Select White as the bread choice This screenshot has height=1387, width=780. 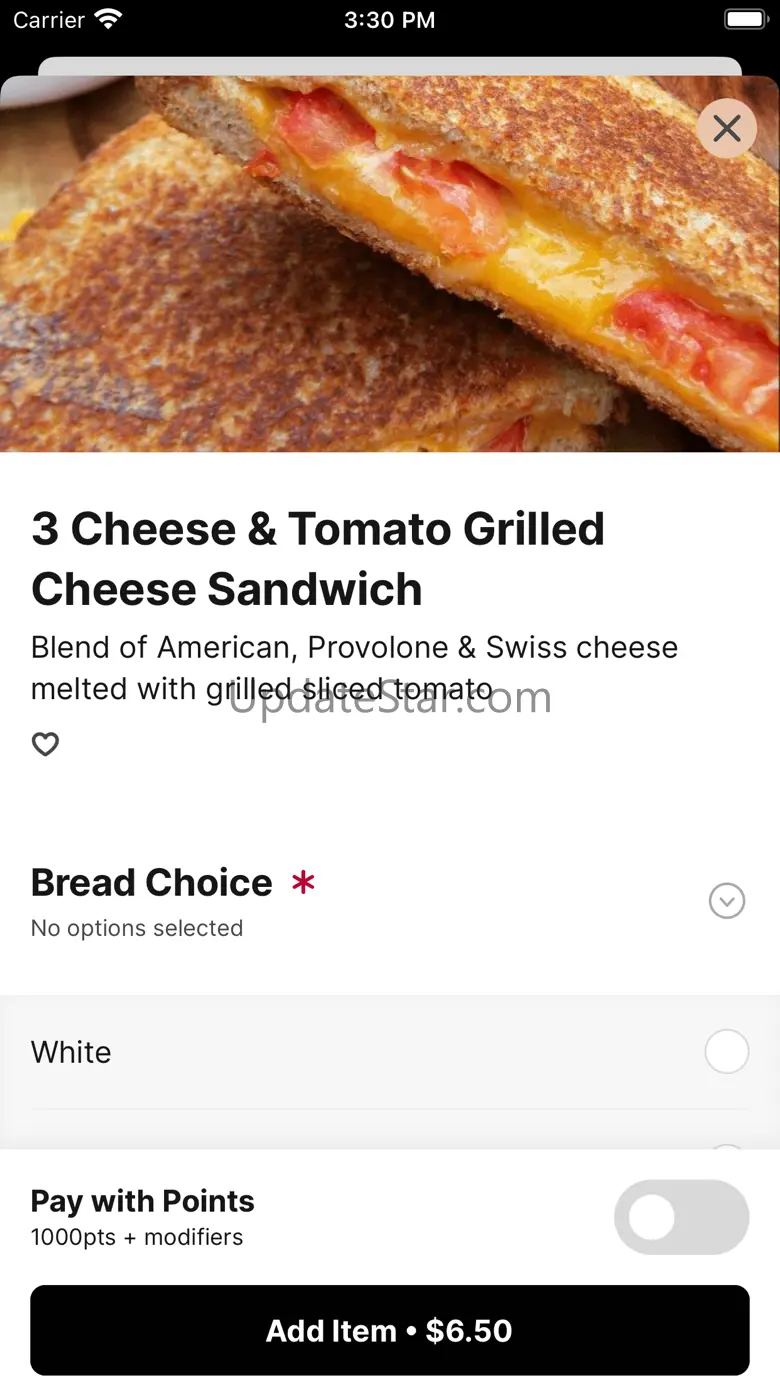(726, 1052)
